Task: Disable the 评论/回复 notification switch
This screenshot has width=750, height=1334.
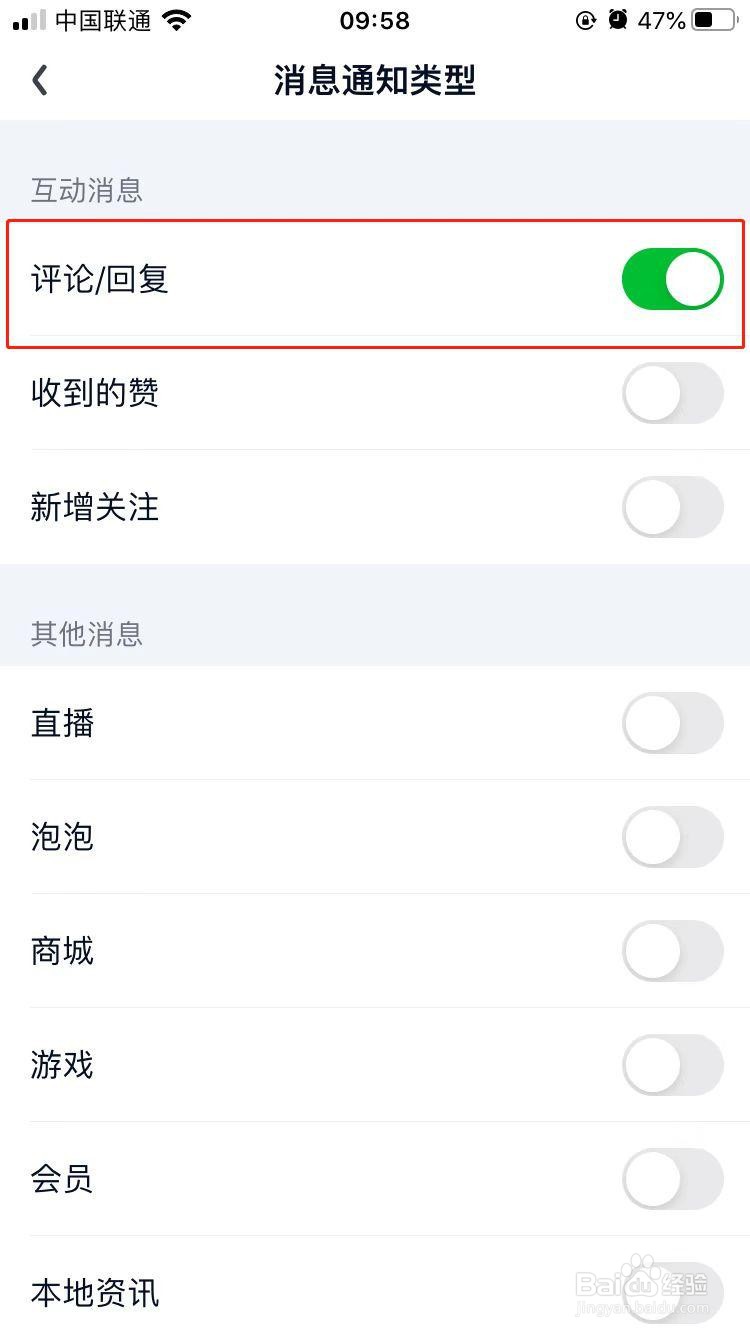Action: (x=672, y=279)
